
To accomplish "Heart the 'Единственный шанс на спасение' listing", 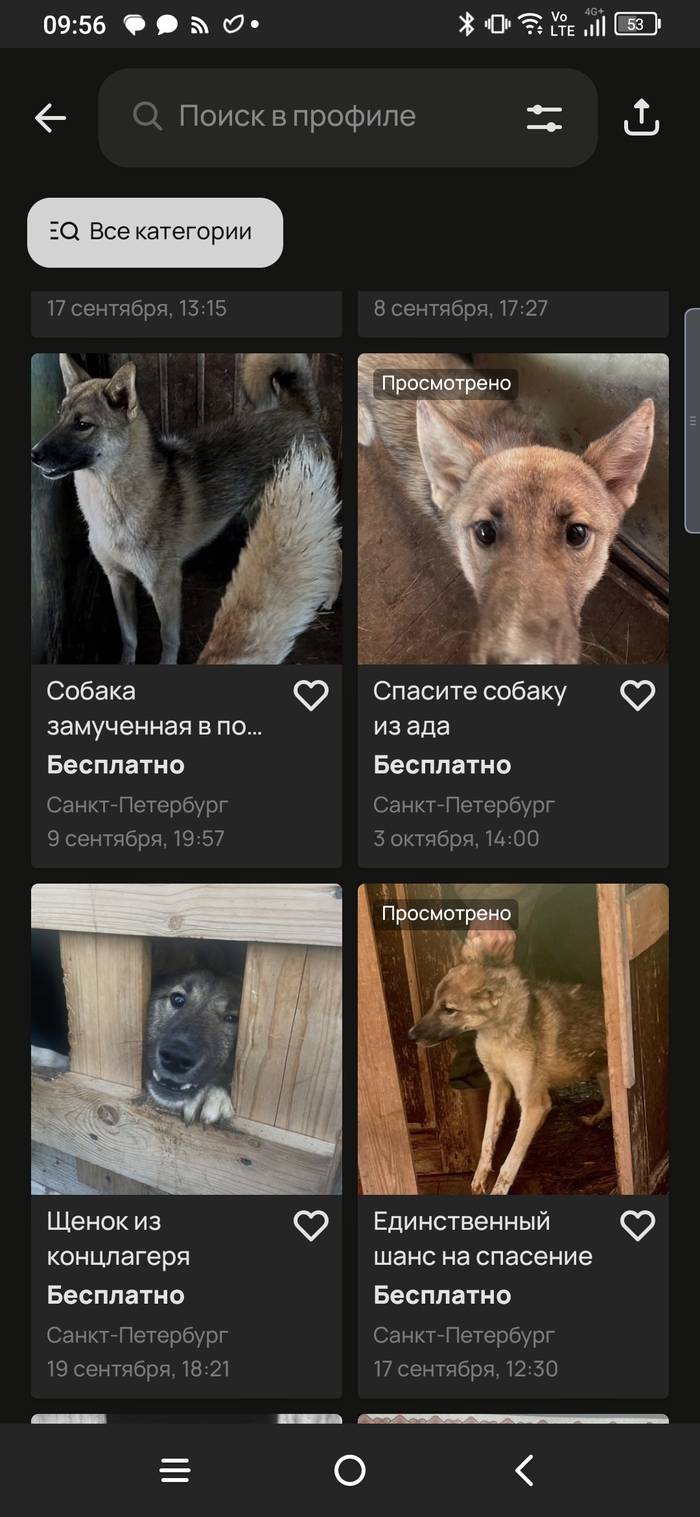I will tap(637, 1225).
